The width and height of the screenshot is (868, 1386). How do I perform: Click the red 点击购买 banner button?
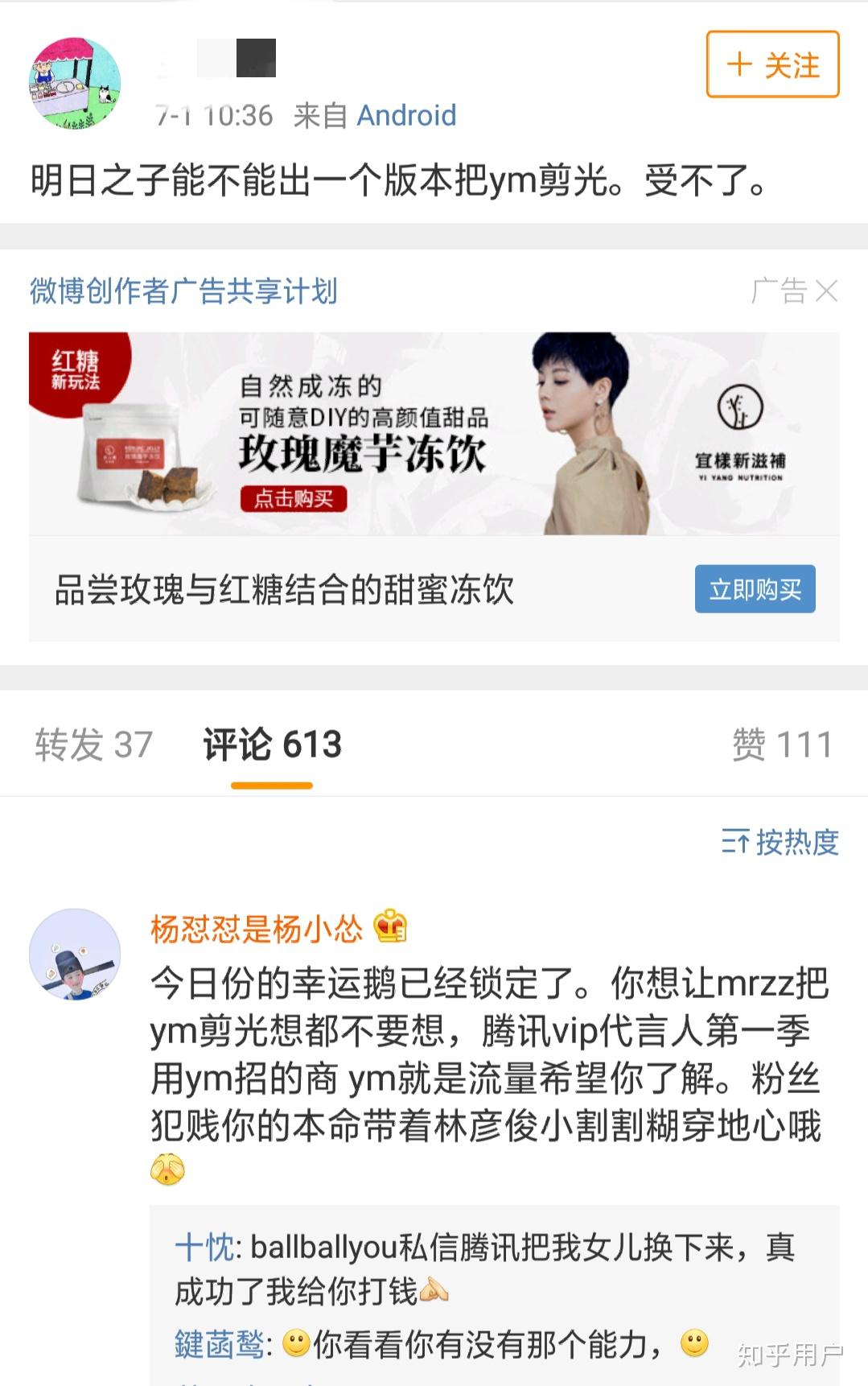[294, 499]
